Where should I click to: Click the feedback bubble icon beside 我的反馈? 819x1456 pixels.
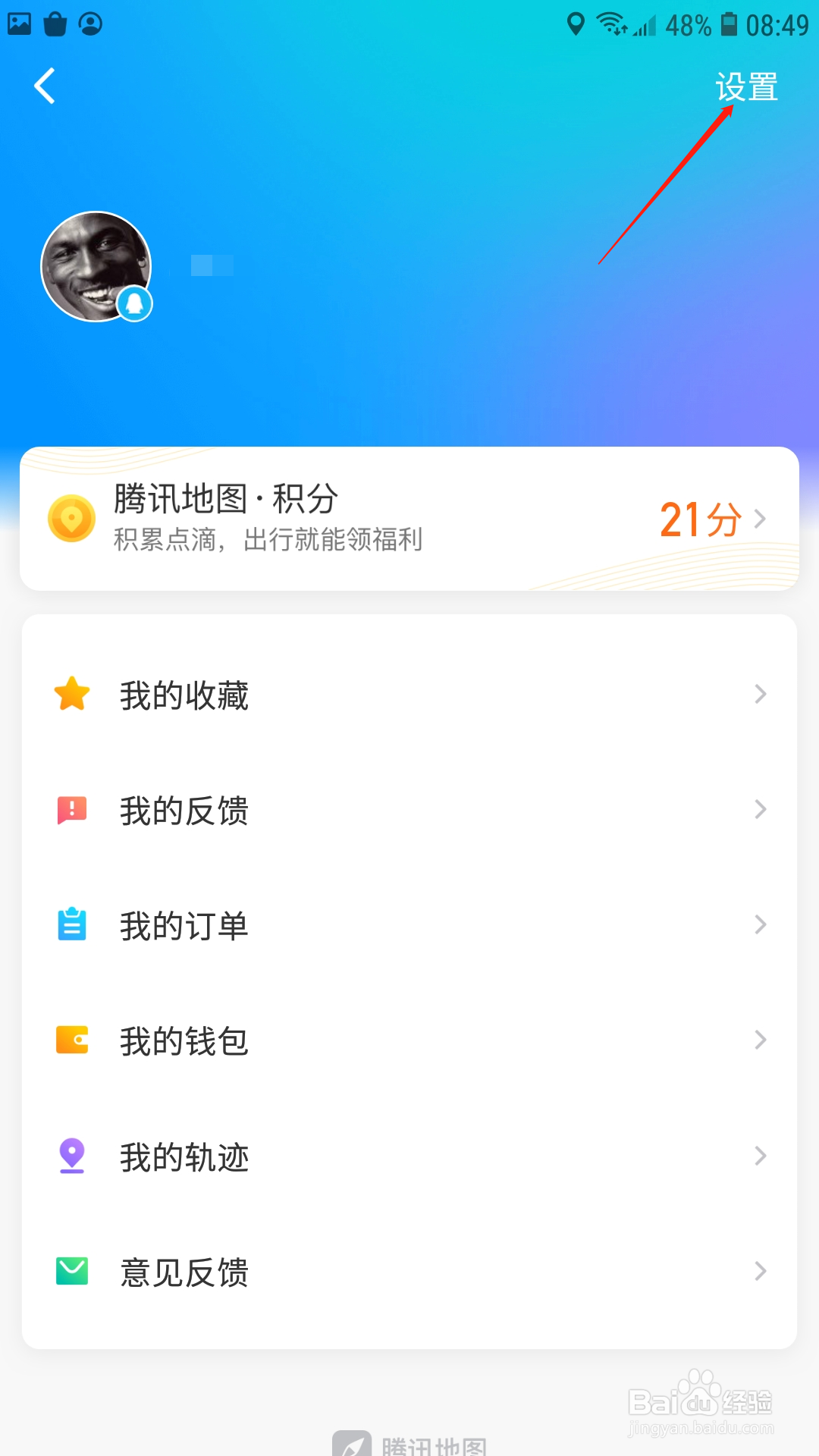(x=71, y=809)
